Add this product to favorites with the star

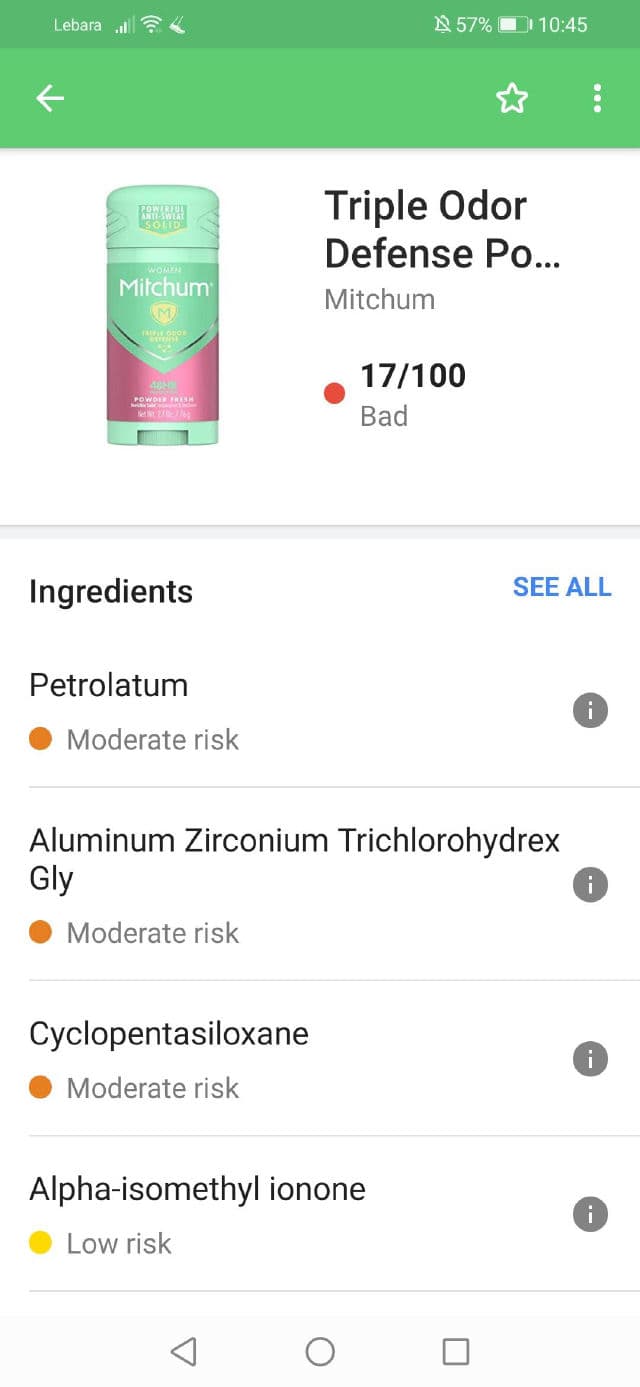[x=512, y=98]
